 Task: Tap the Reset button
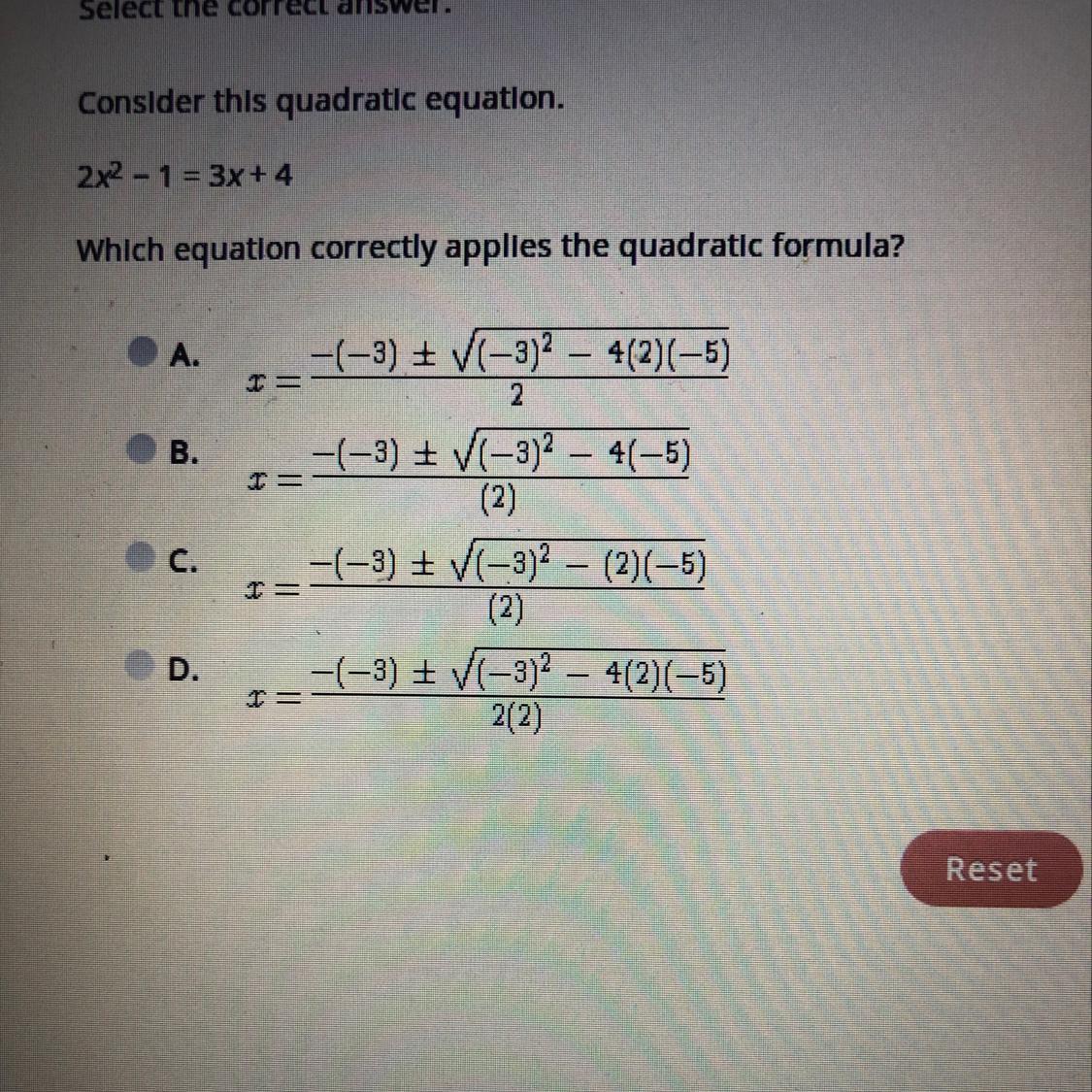[991, 869]
